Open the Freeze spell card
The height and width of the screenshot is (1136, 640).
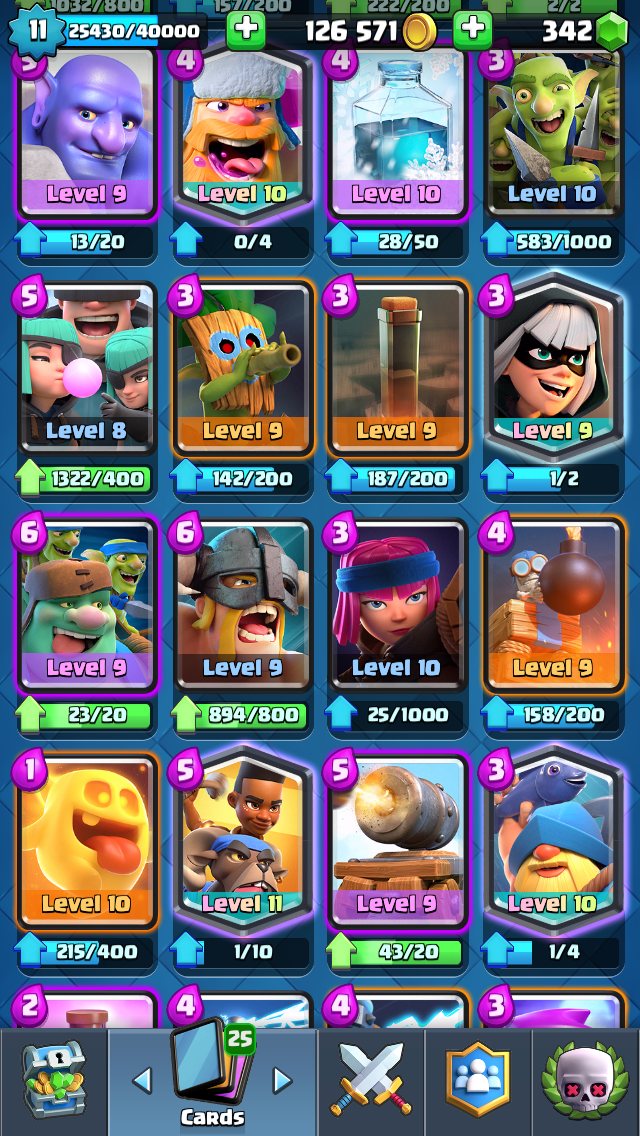coord(396,134)
